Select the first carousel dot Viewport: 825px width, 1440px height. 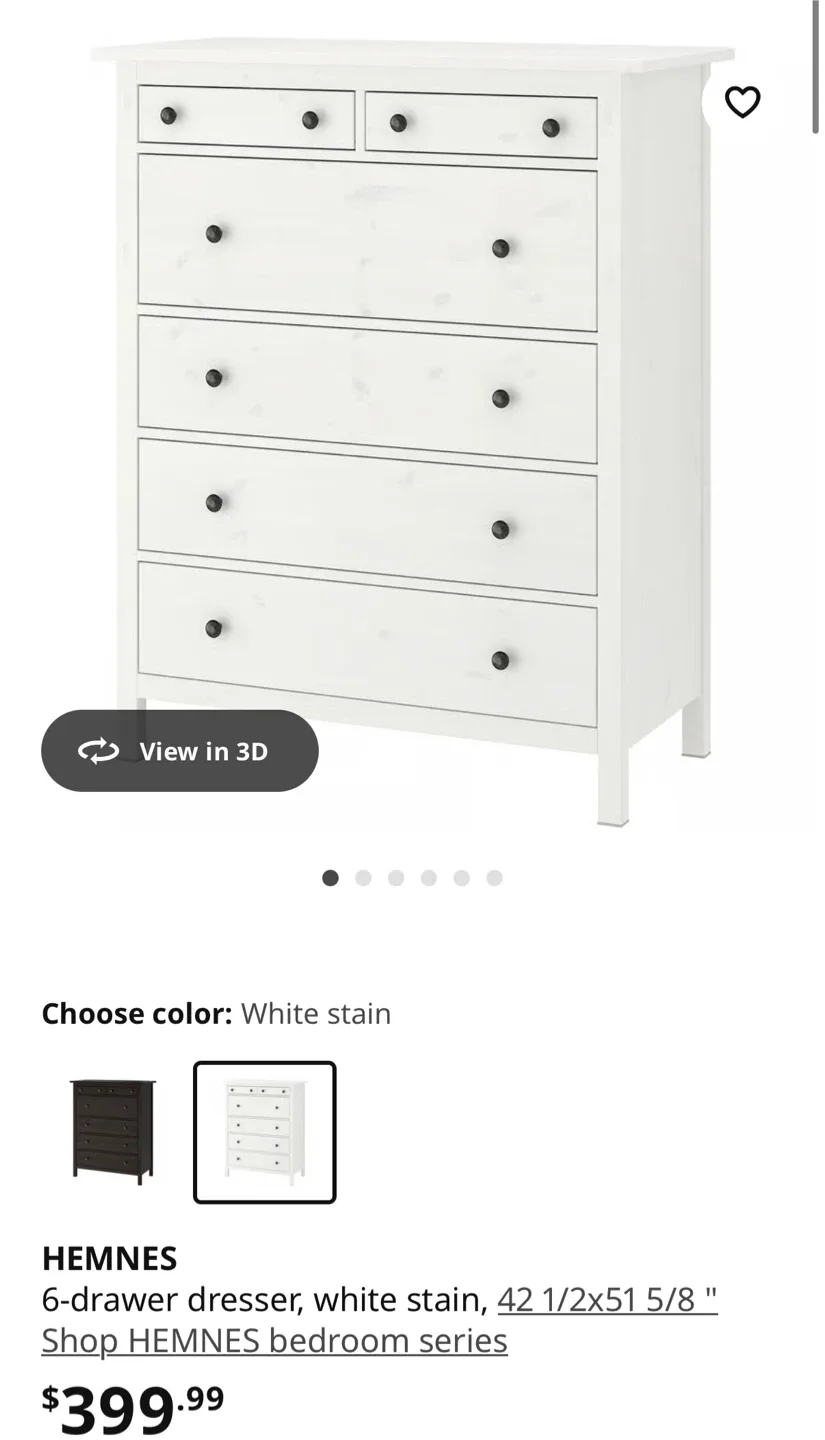click(330, 877)
